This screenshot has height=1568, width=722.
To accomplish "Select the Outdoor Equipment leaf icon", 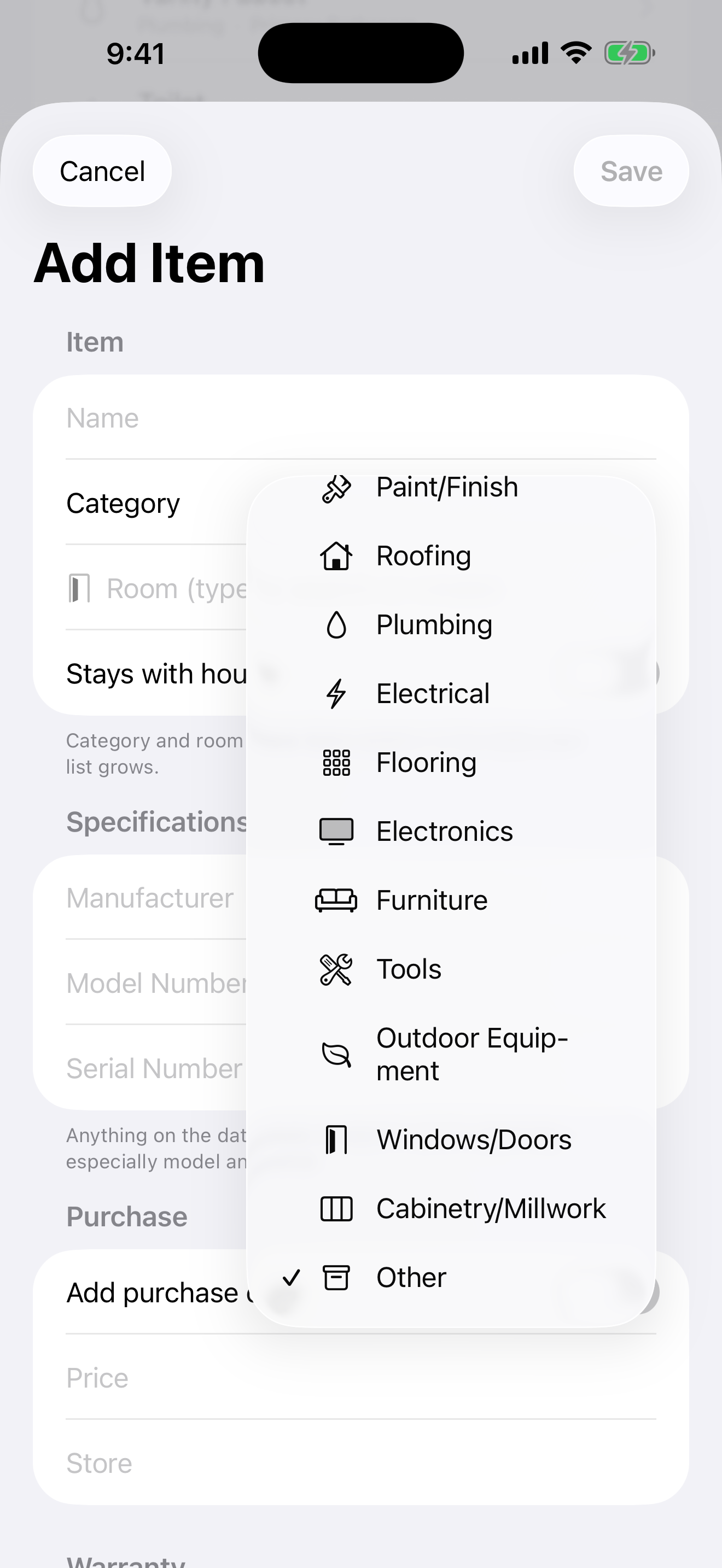I will (335, 1054).
